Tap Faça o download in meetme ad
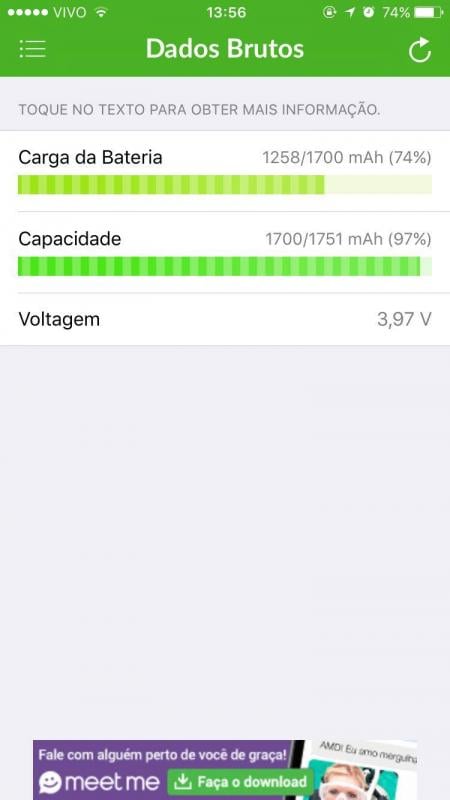This screenshot has height=800, width=450. tap(240, 782)
